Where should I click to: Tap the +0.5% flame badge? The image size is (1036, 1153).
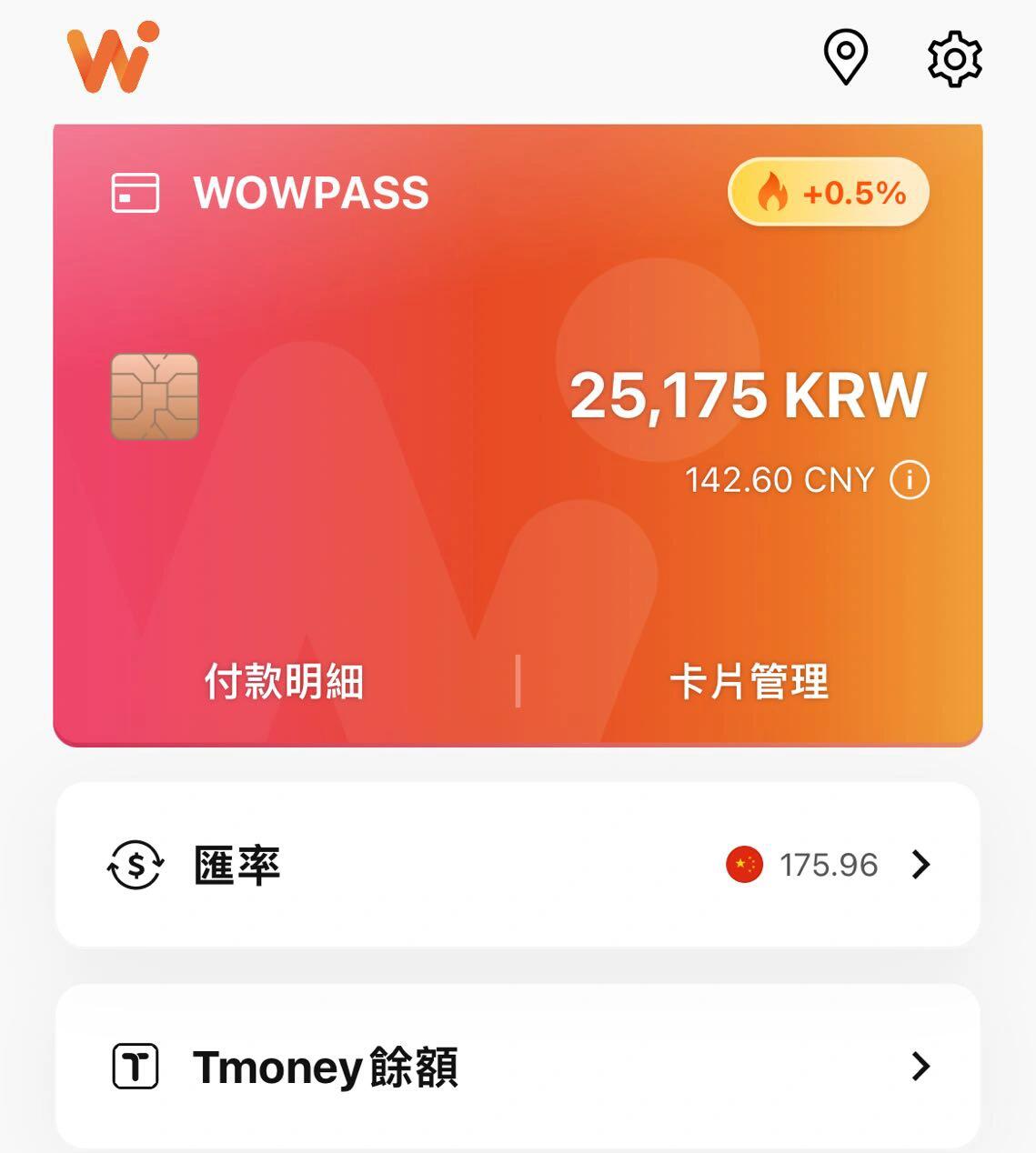point(829,193)
